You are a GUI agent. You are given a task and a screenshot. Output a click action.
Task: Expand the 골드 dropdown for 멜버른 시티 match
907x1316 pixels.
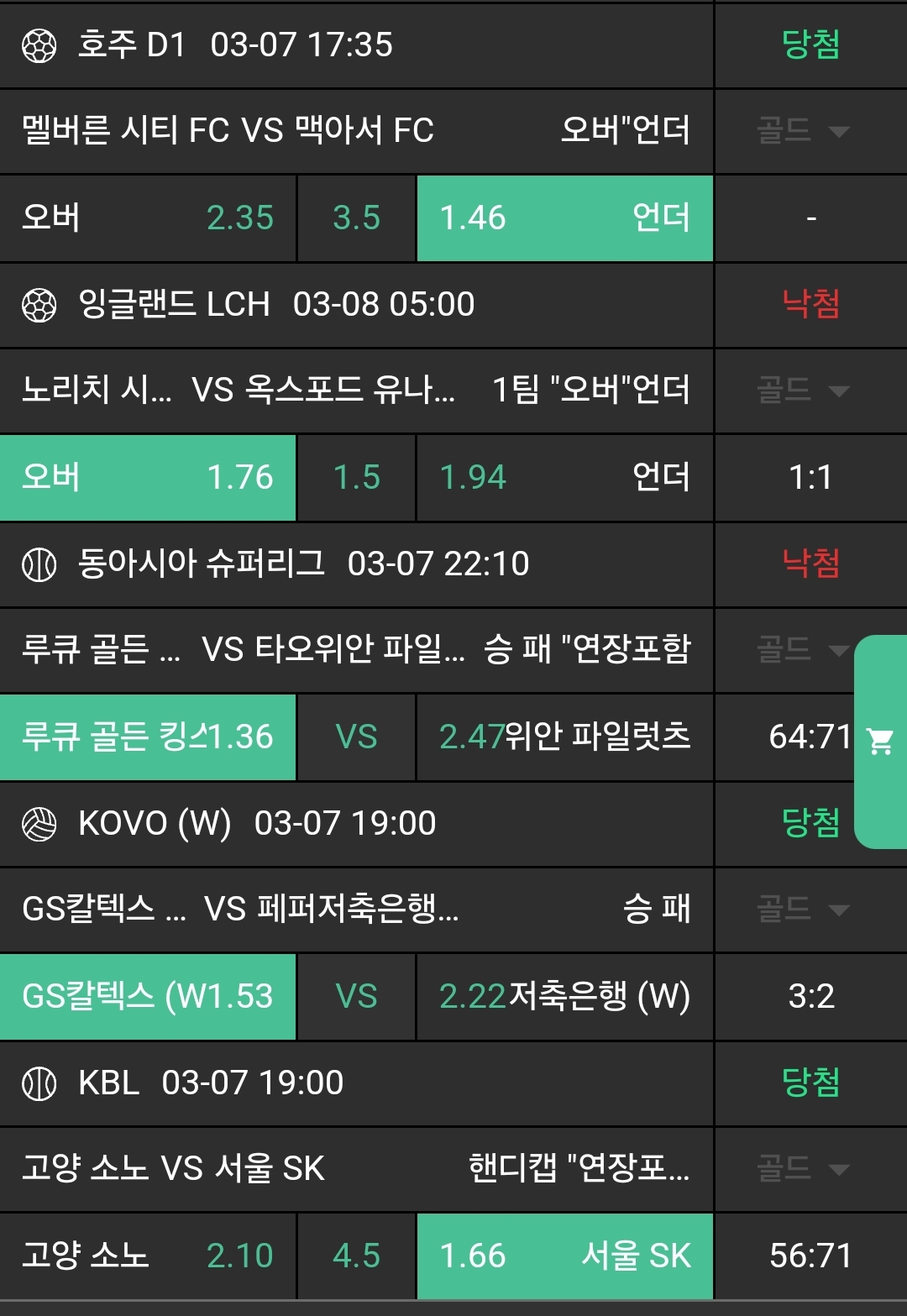click(804, 131)
